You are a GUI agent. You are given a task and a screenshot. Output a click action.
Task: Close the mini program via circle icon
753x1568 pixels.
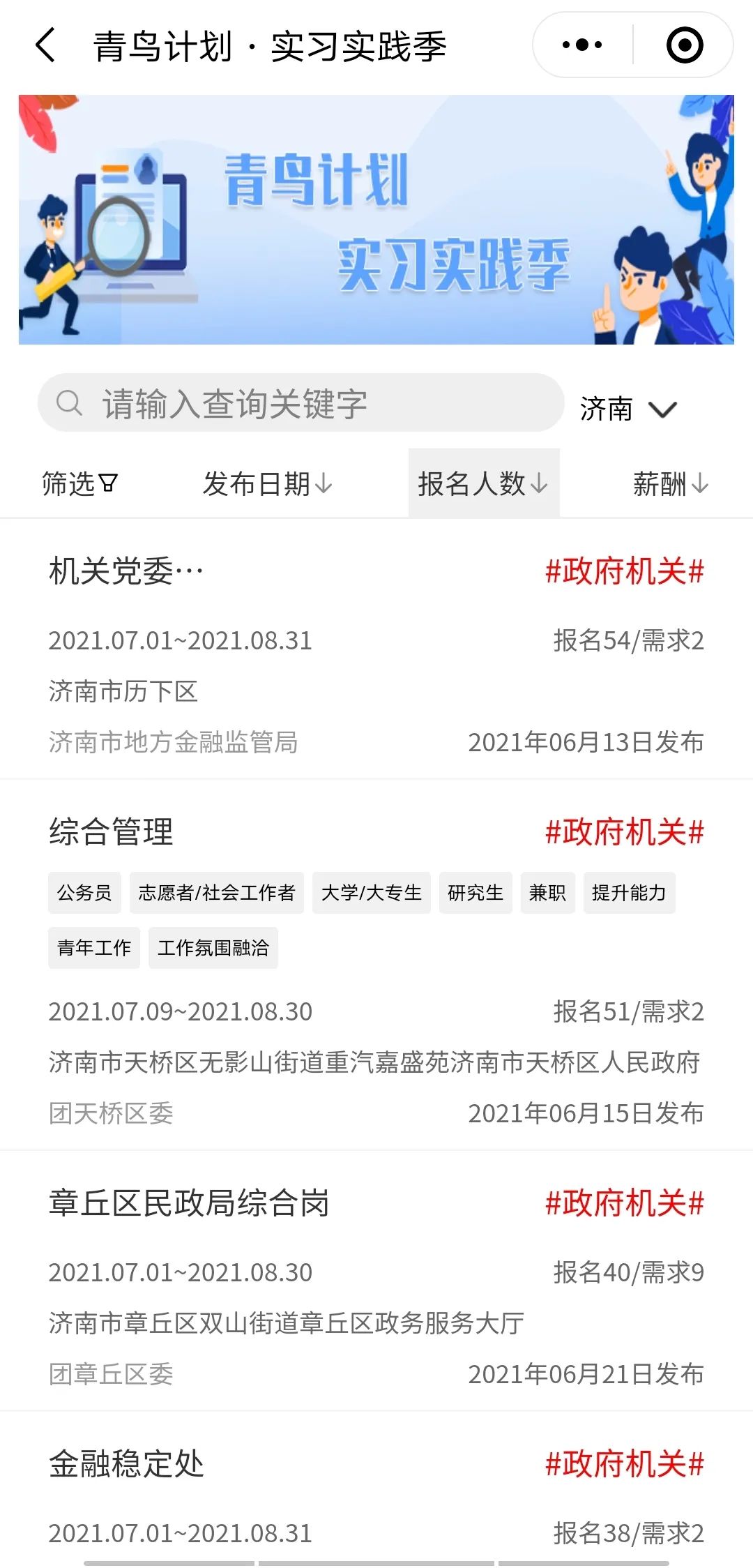685,45
